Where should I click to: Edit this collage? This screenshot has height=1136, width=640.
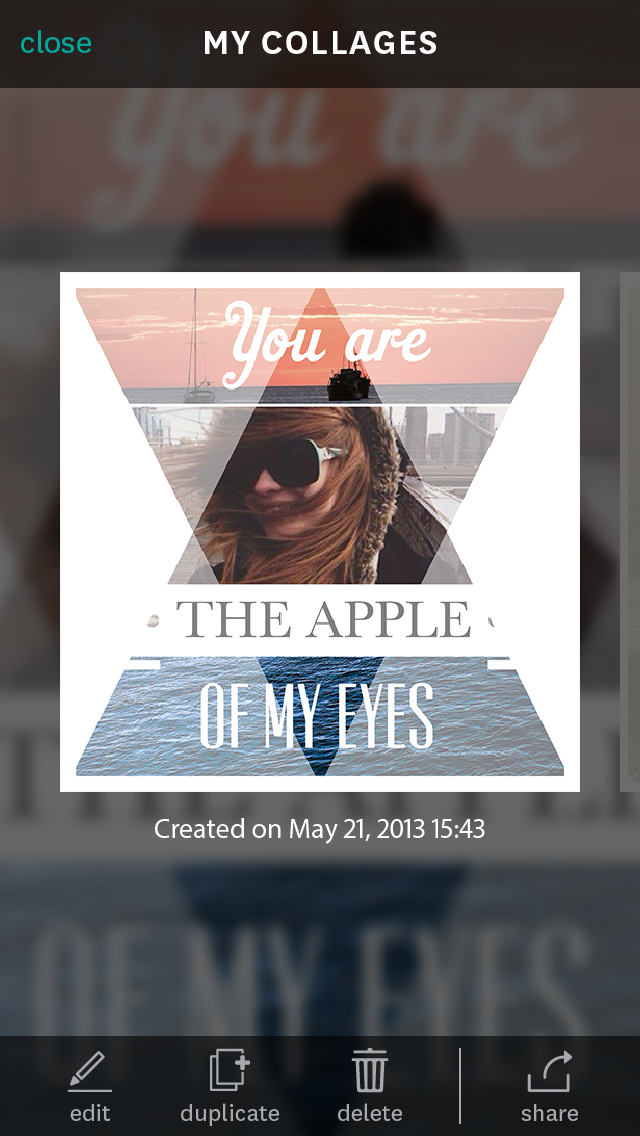[x=90, y=1086]
